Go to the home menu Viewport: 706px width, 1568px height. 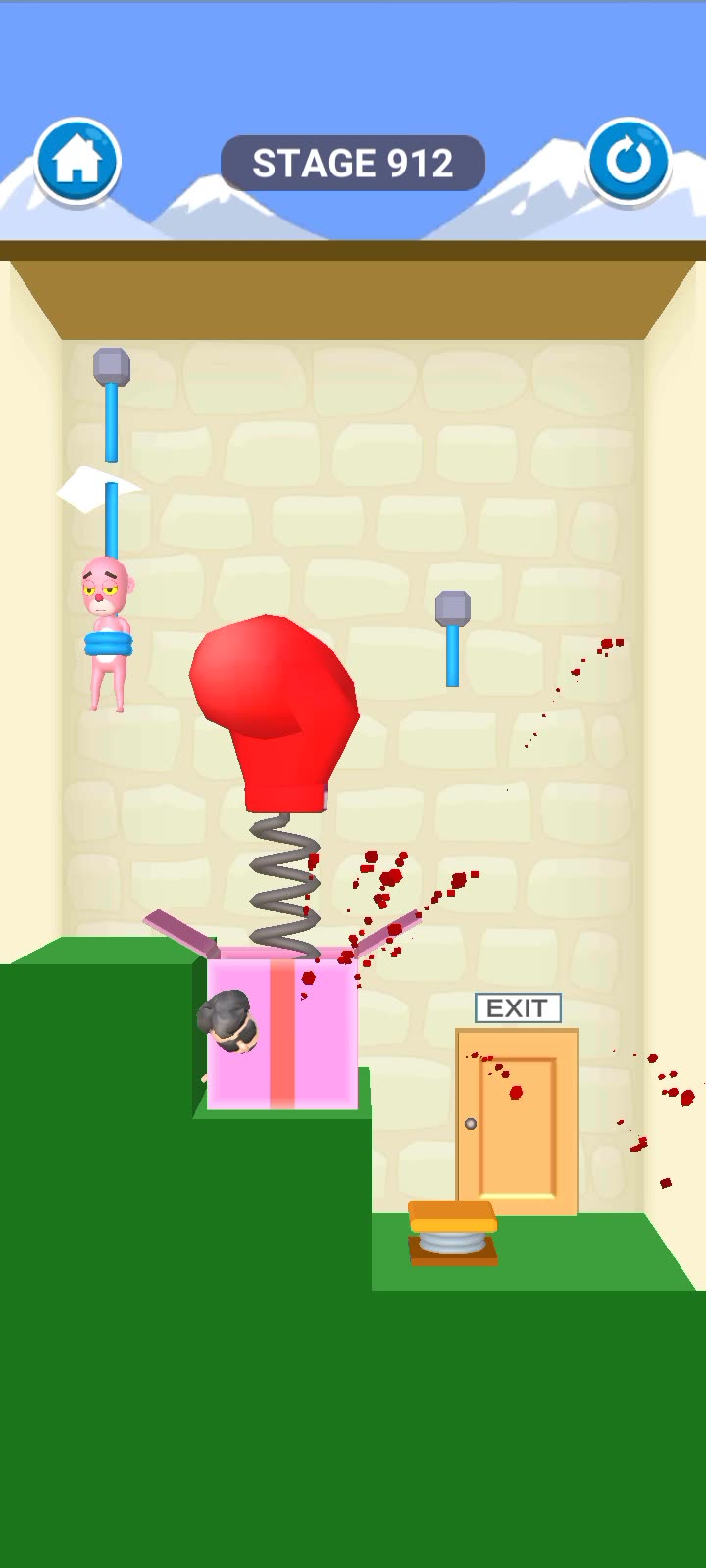tap(76, 162)
